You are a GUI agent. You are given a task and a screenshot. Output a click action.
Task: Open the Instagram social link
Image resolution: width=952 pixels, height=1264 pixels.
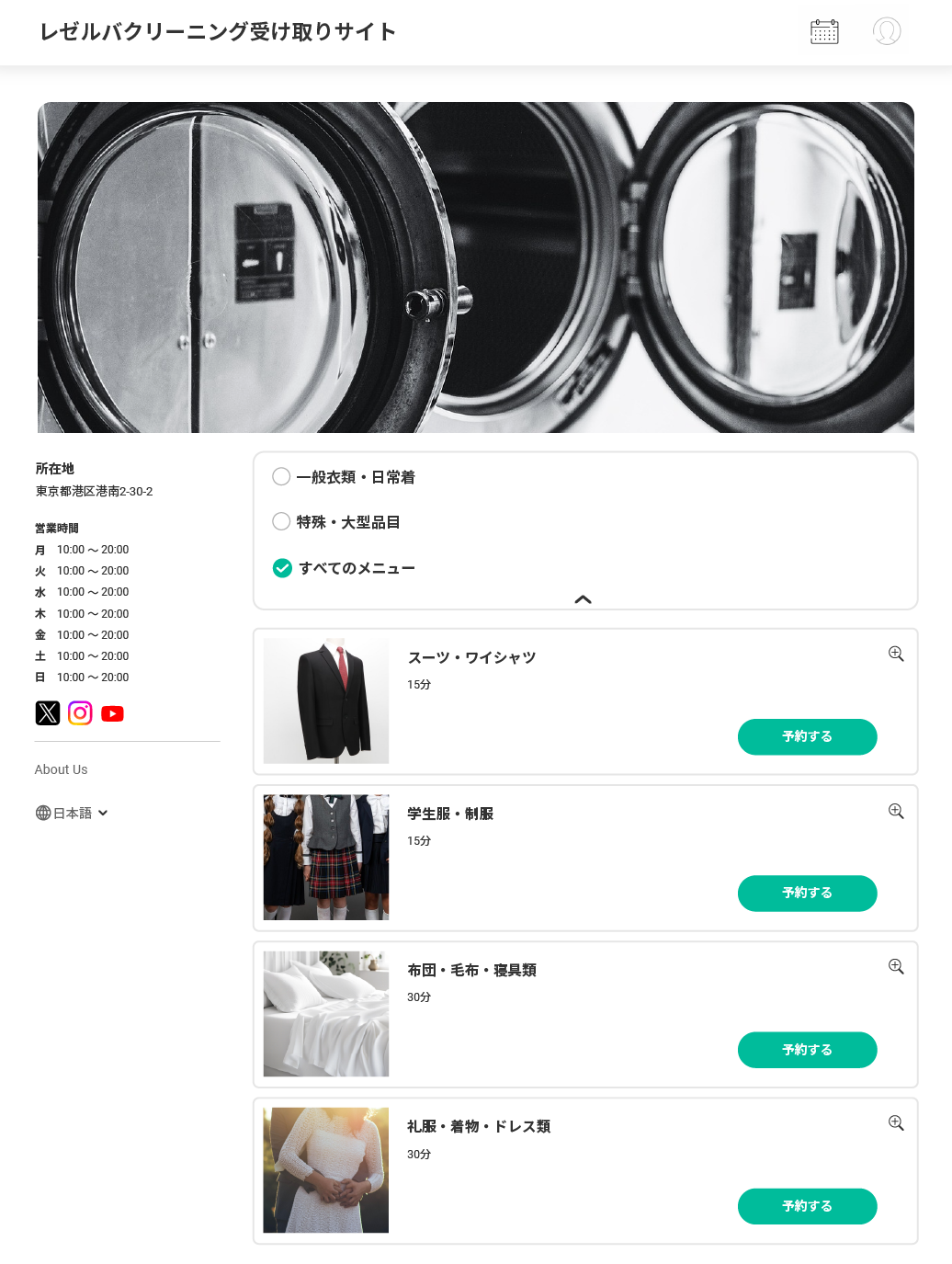(80, 712)
